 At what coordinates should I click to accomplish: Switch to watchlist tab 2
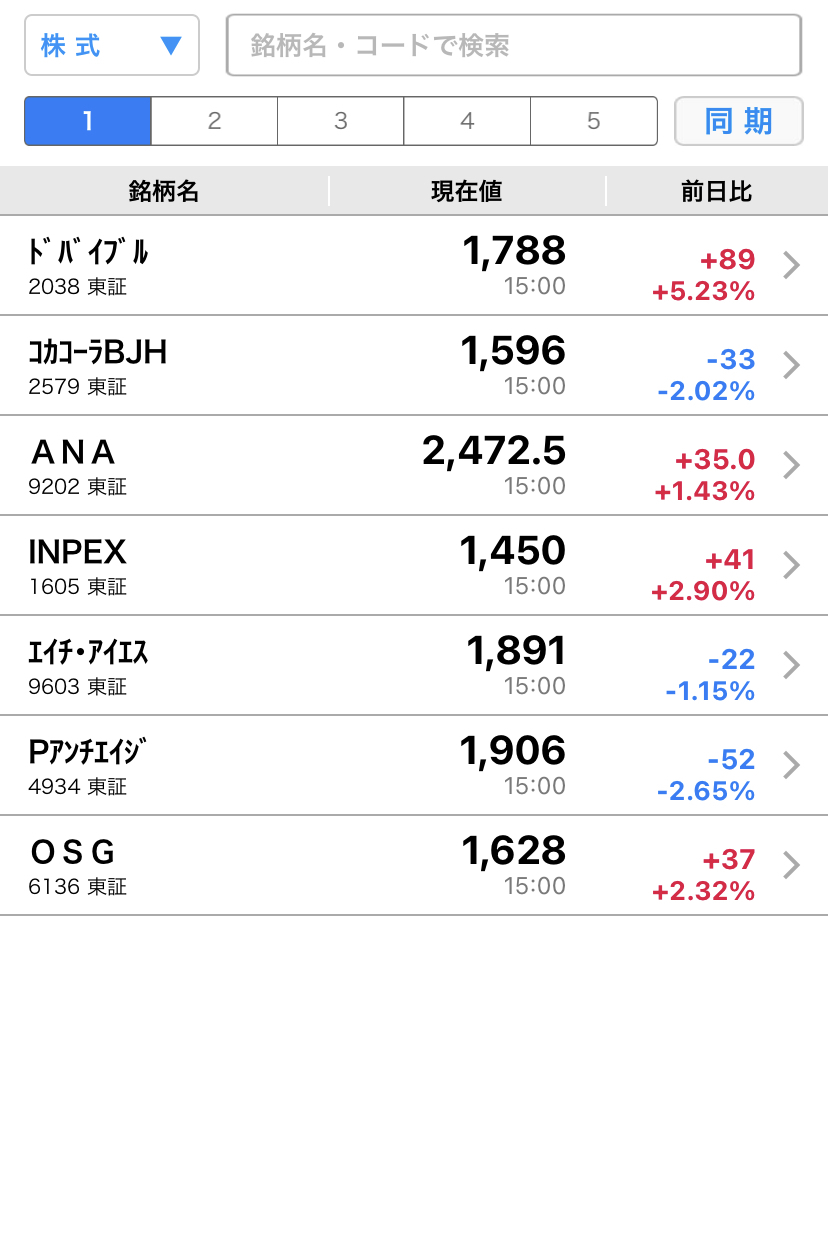[x=214, y=121]
